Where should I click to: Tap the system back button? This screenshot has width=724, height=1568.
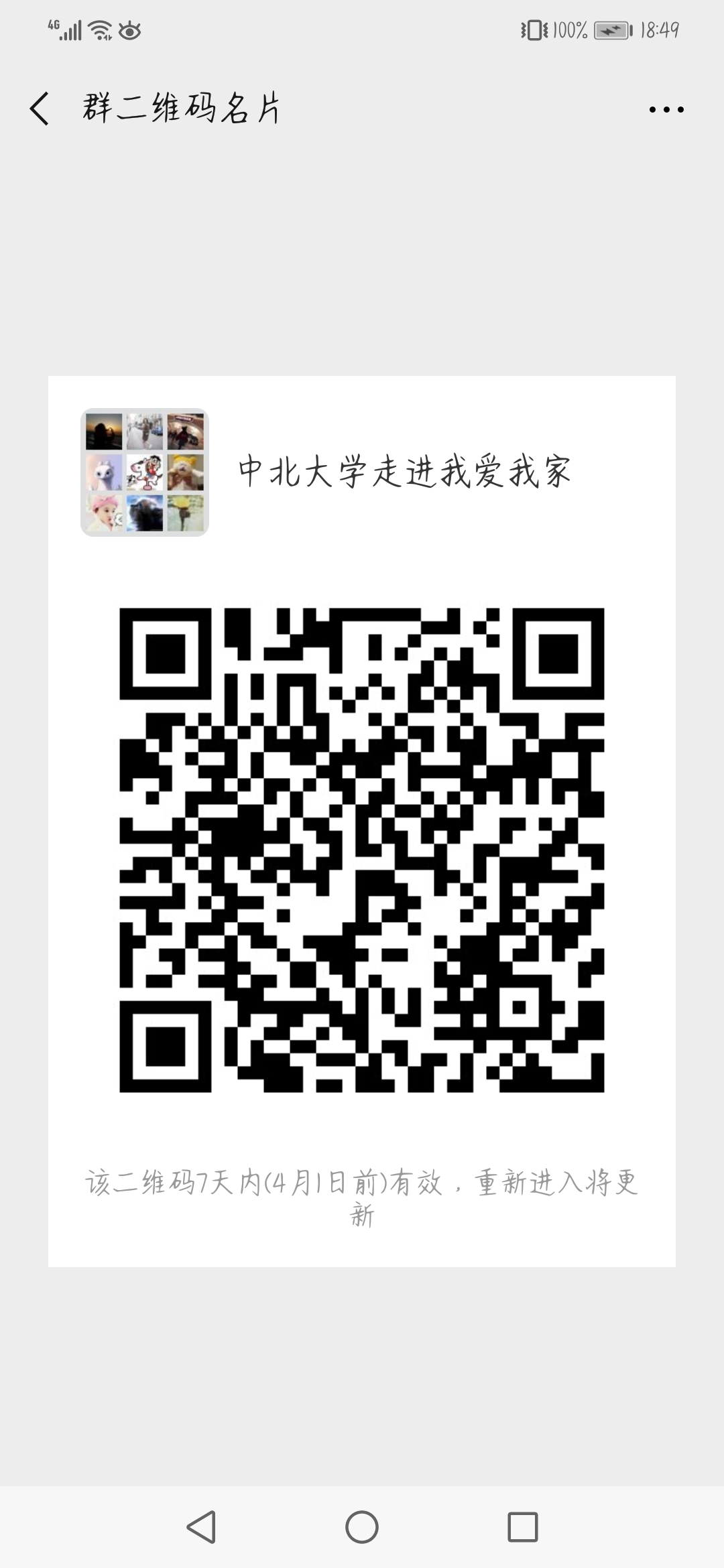[x=201, y=1527]
